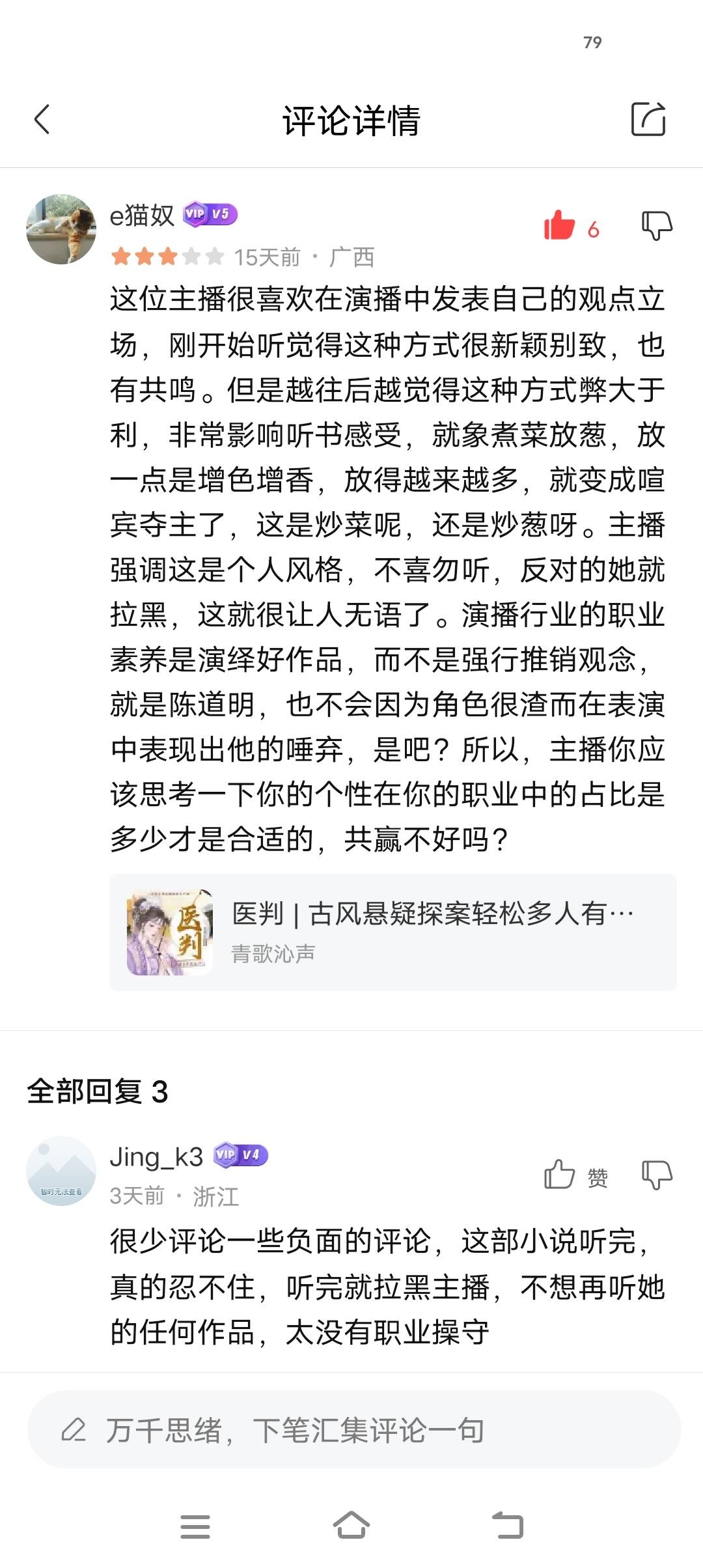Image resolution: width=703 pixels, height=1568 pixels.
Task: Like e猫奴's comment
Action: (x=560, y=226)
